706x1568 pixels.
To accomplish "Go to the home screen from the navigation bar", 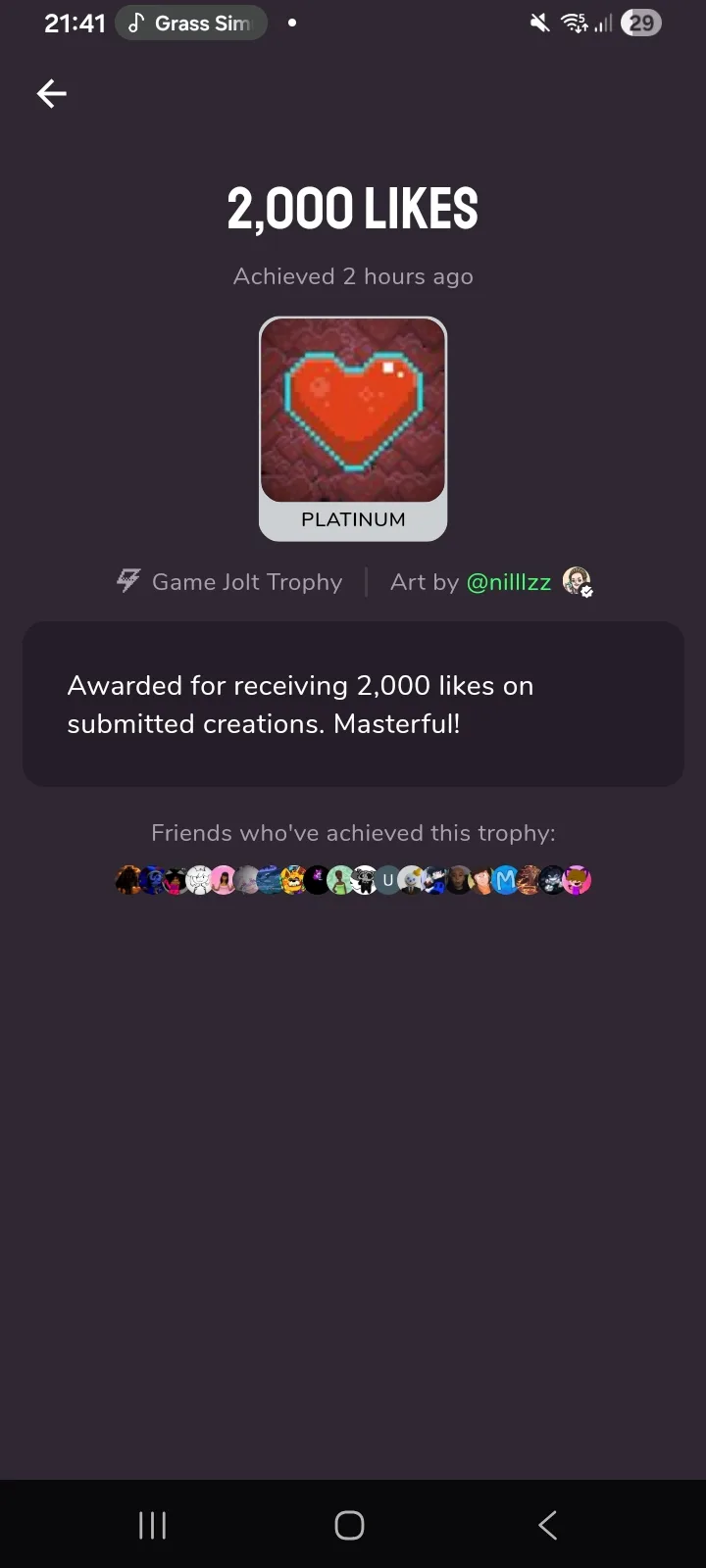I will coord(350,1525).
